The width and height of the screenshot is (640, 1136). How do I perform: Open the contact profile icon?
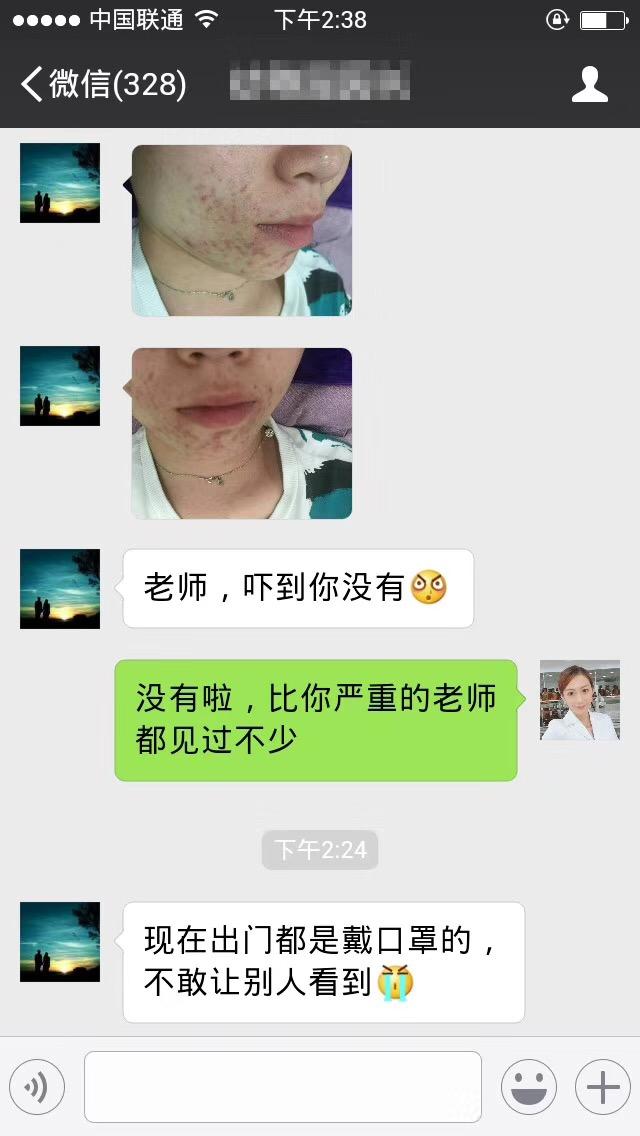tap(589, 84)
